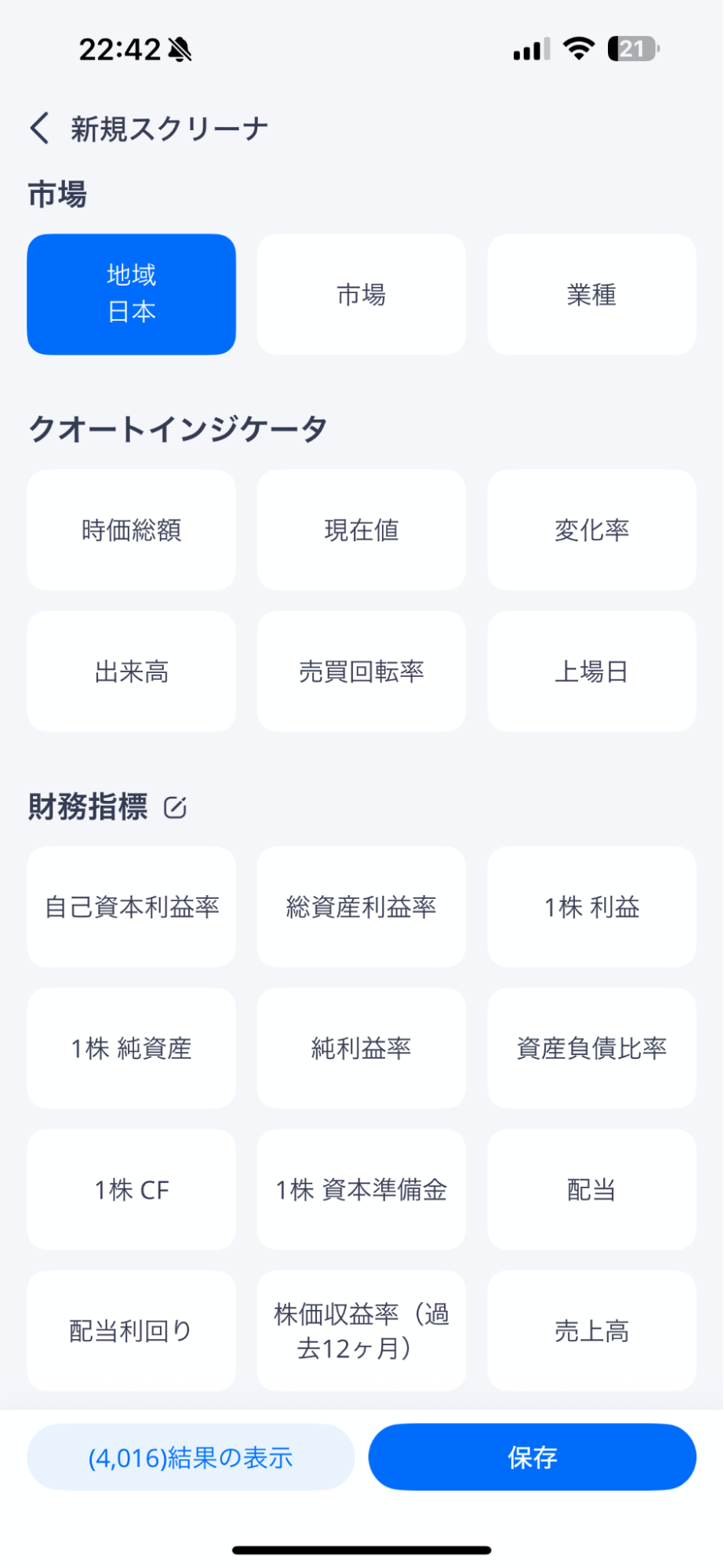Tap the 1株 利益 filter
The height and width of the screenshot is (1568, 724).
coord(591,907)
